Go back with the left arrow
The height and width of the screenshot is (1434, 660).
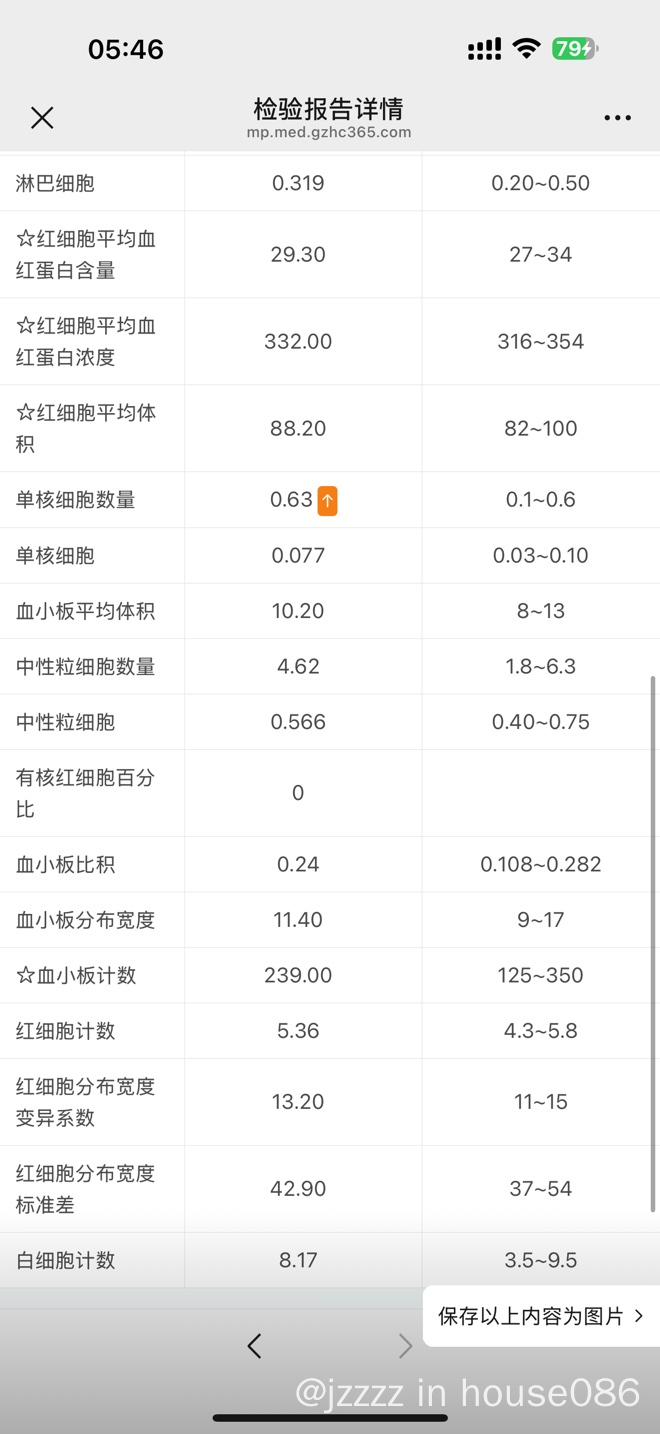point(254,1346)
